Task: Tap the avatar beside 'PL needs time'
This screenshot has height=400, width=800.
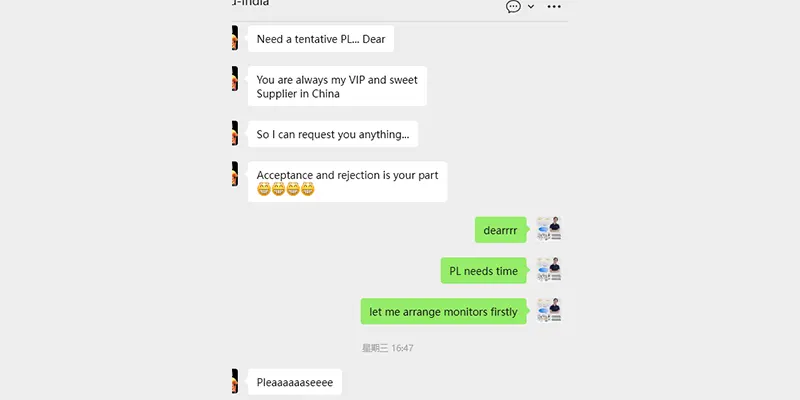Action: tap(548, 270)
